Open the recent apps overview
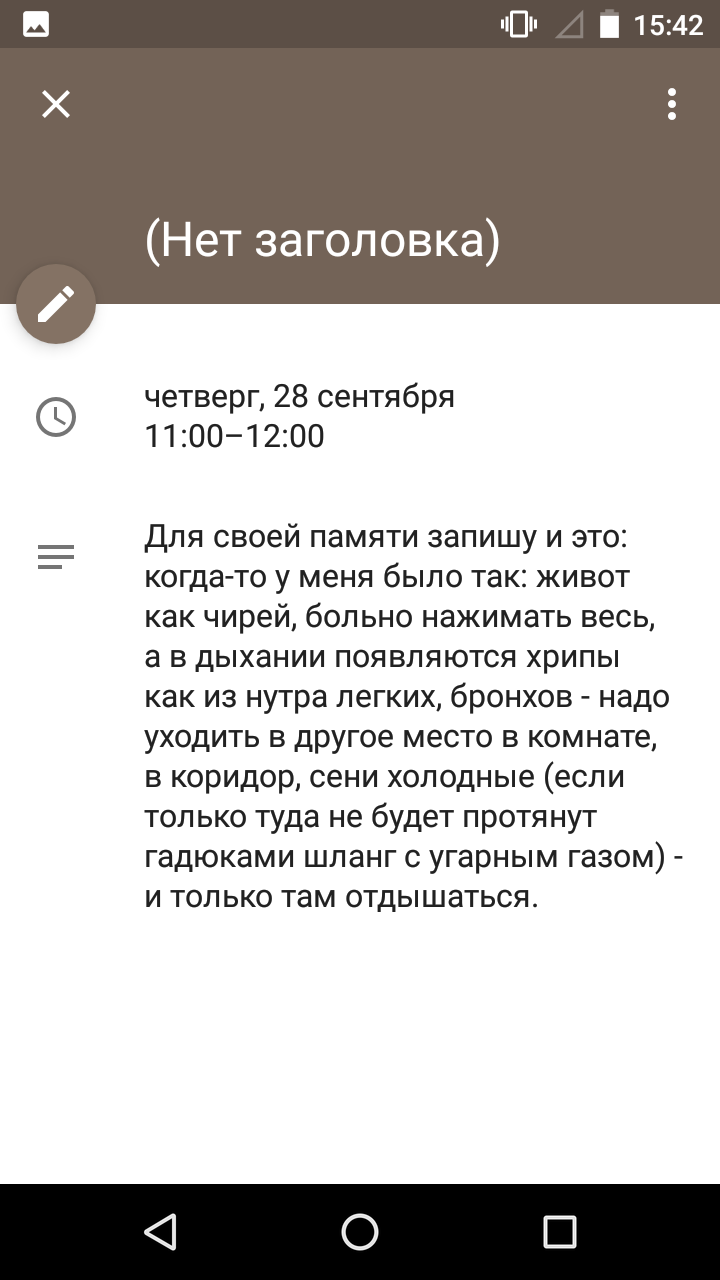720x1280 pixels. click(560, 1232)
